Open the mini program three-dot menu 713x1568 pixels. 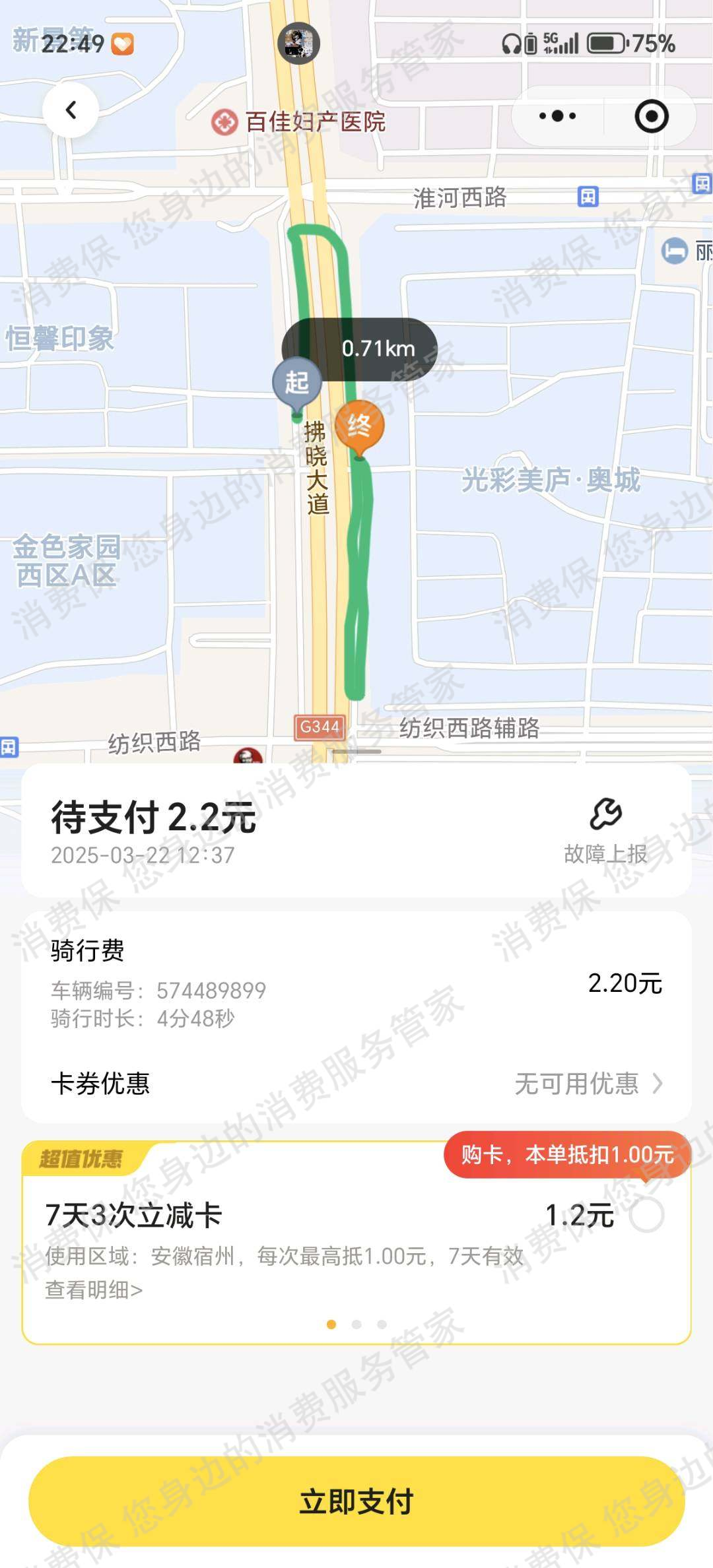[x=557, y=116]
